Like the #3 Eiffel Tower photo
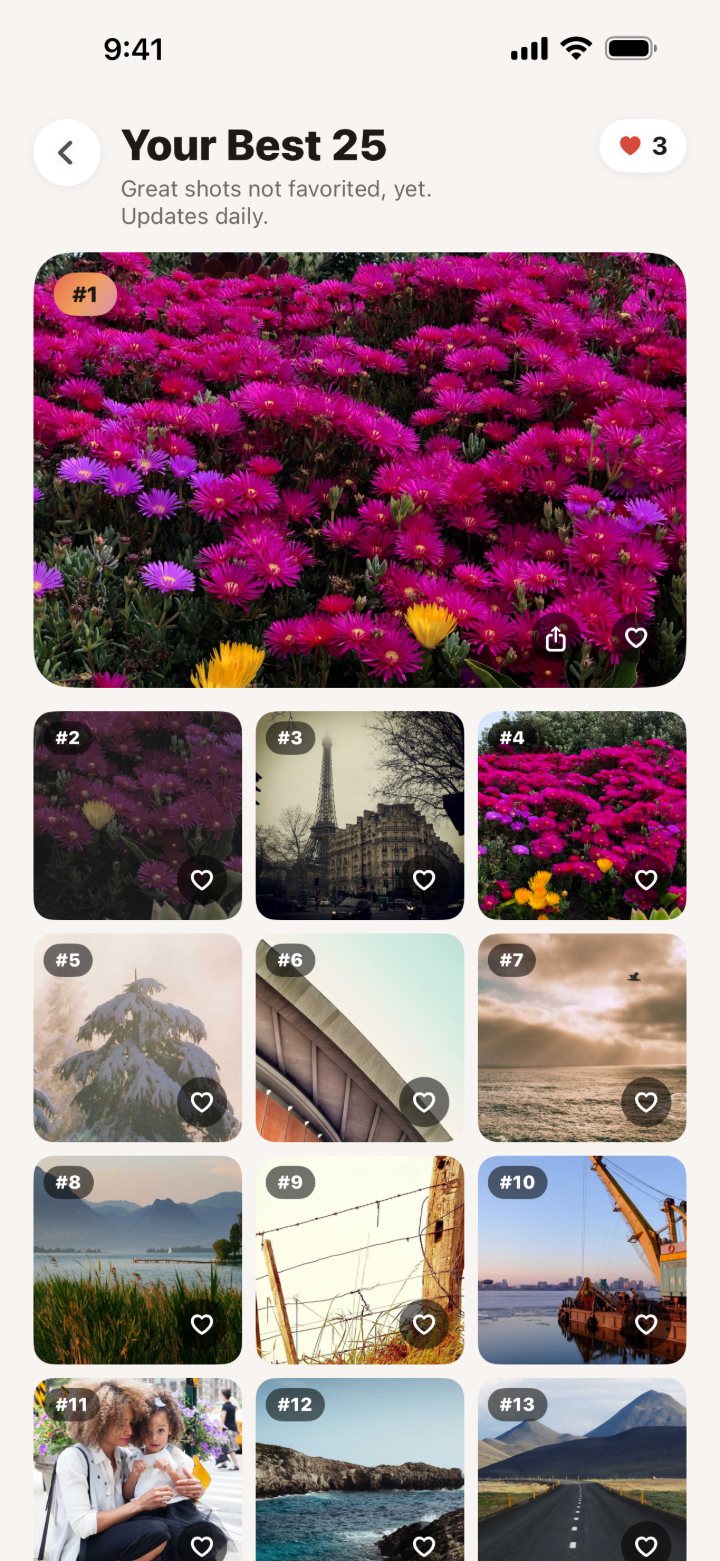 (x=424, y=880)
